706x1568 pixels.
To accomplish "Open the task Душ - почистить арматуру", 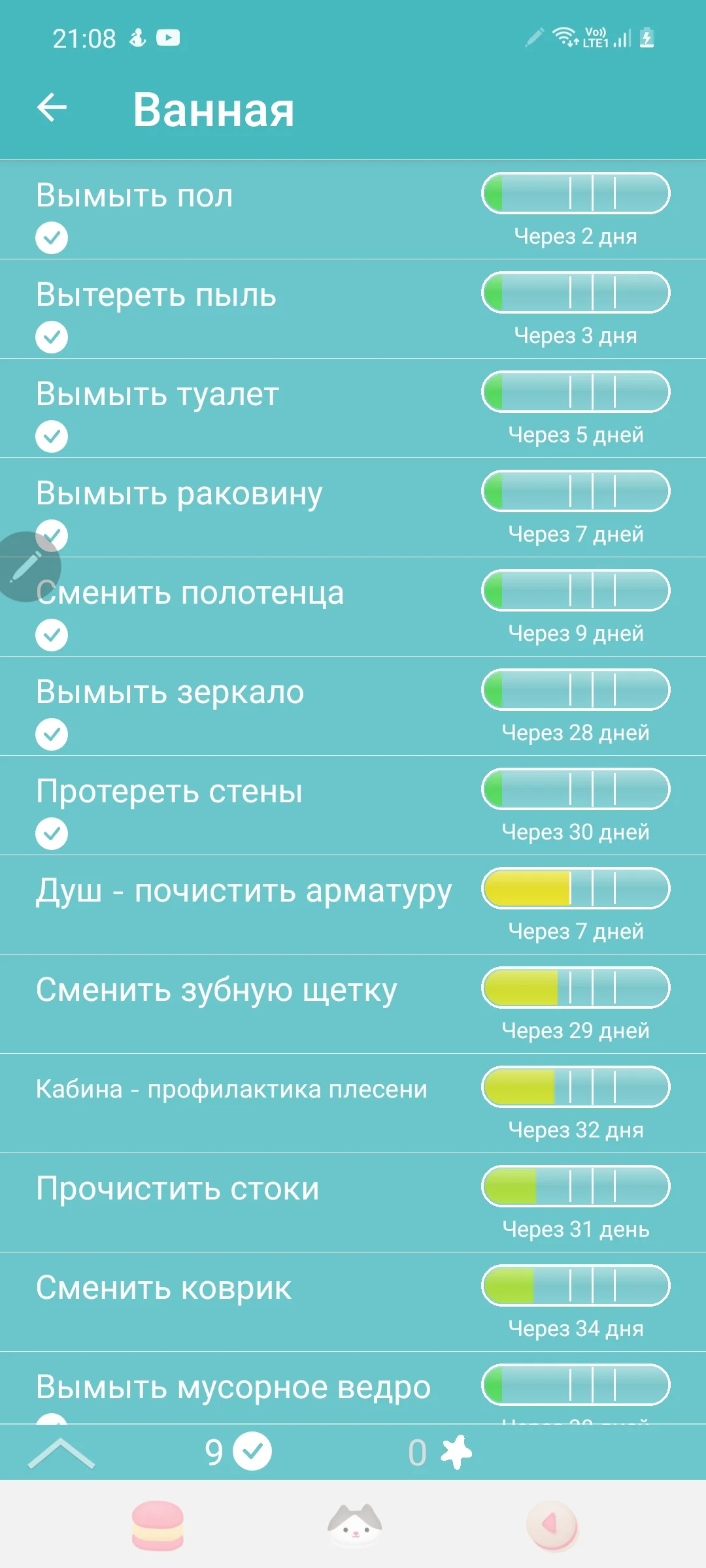I will pos(244,890).
